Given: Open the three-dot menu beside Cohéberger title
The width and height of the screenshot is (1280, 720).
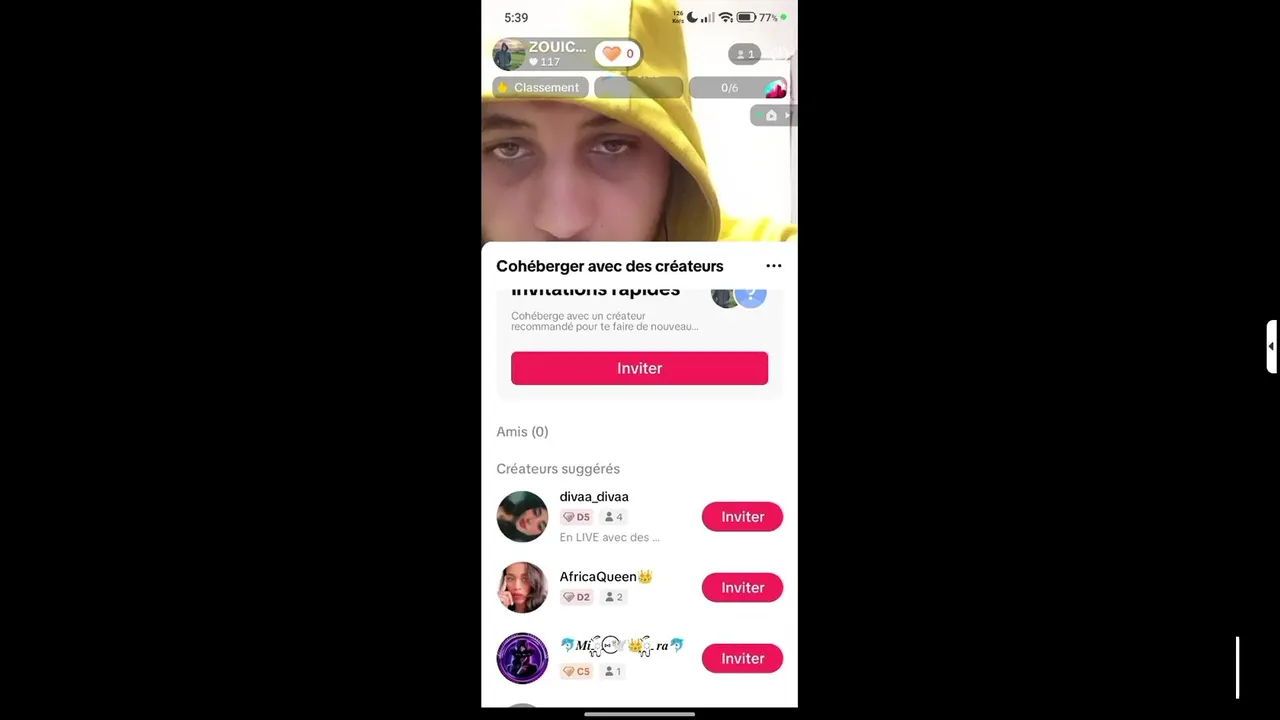Looking at the screenshot, I should (773, 266).
